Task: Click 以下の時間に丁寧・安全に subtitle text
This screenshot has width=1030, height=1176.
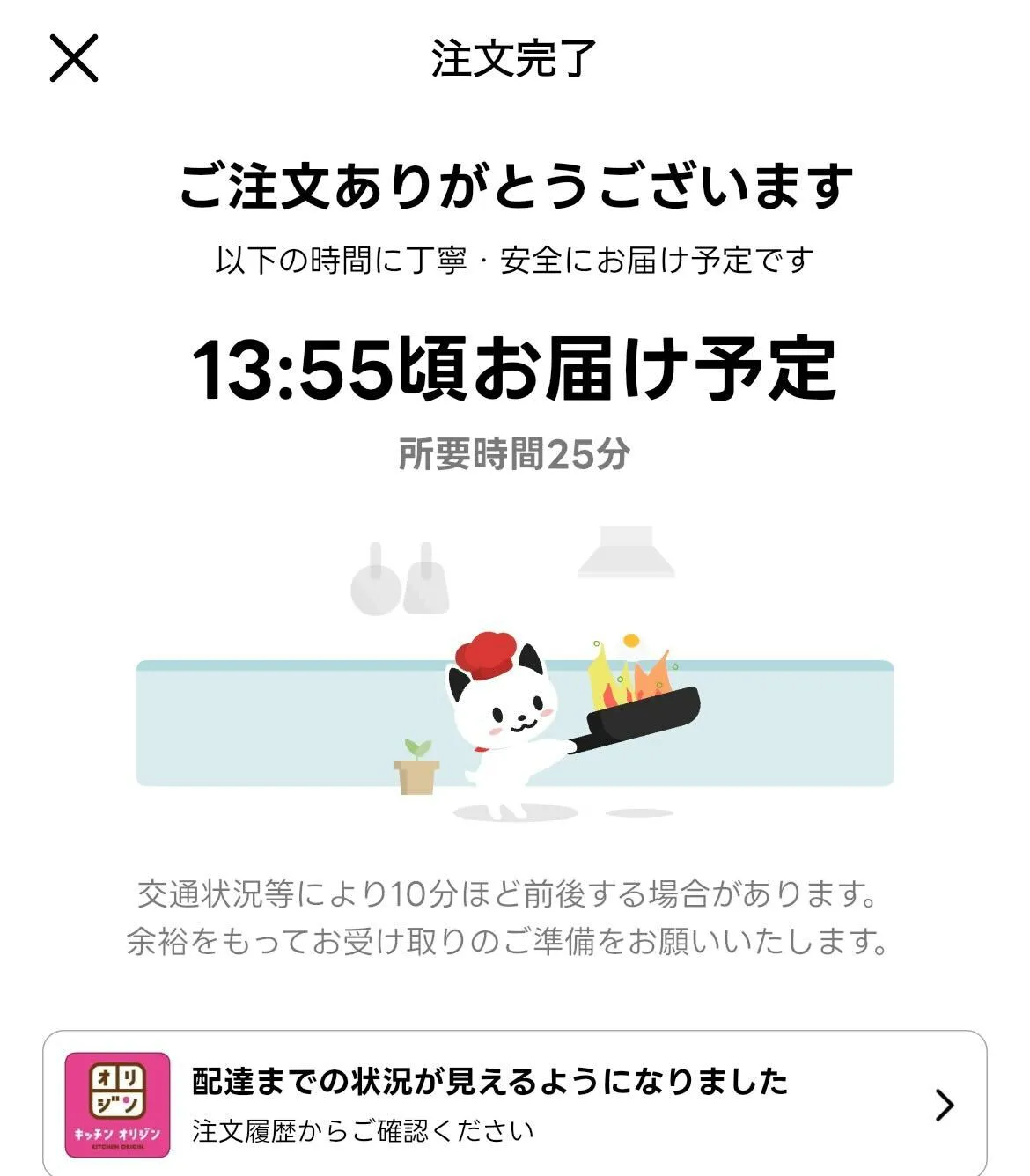Action: pyautogui.click(x=514, y=259)
